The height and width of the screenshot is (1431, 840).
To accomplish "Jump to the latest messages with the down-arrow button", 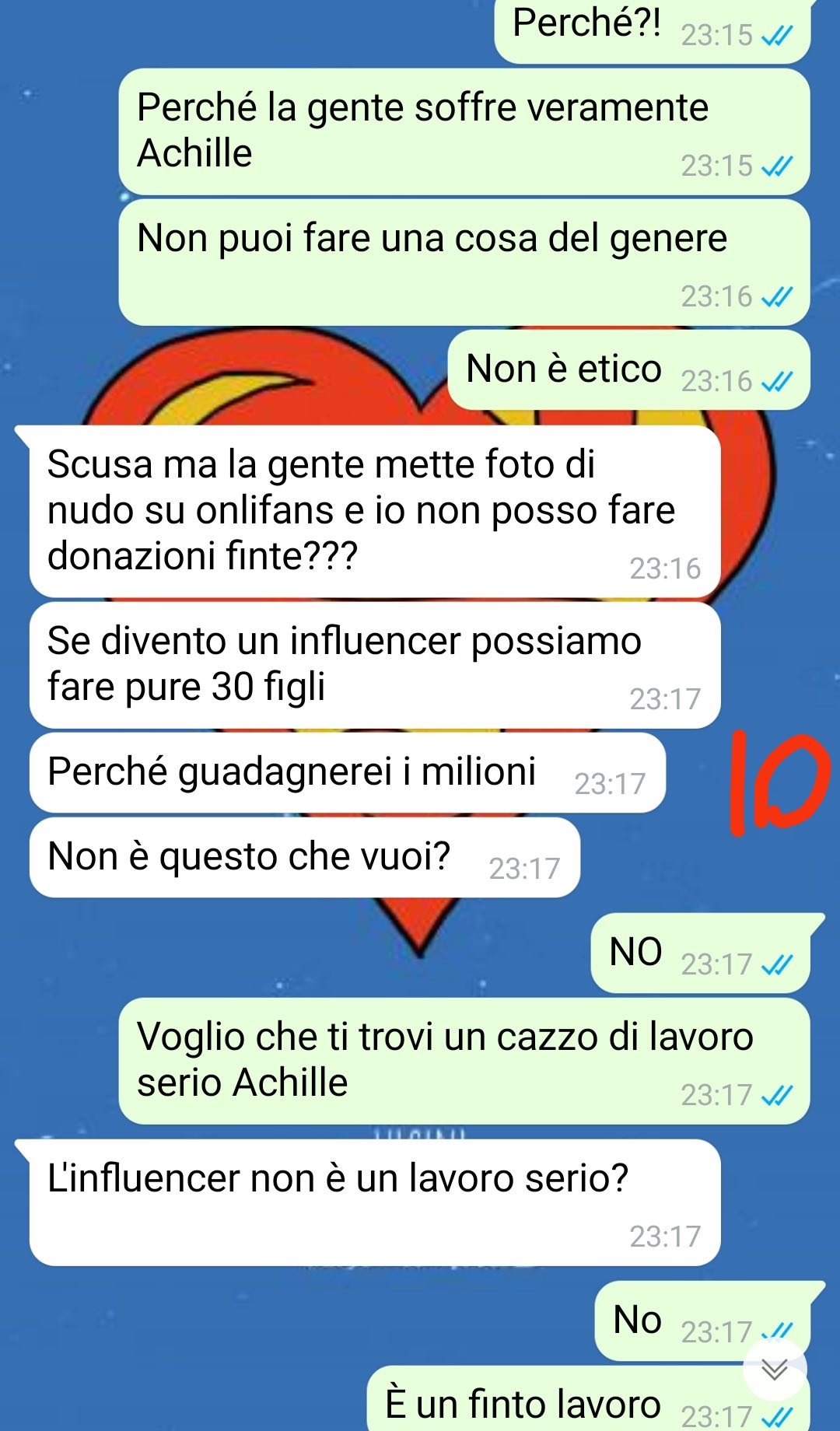I will tap(775, 1370).
